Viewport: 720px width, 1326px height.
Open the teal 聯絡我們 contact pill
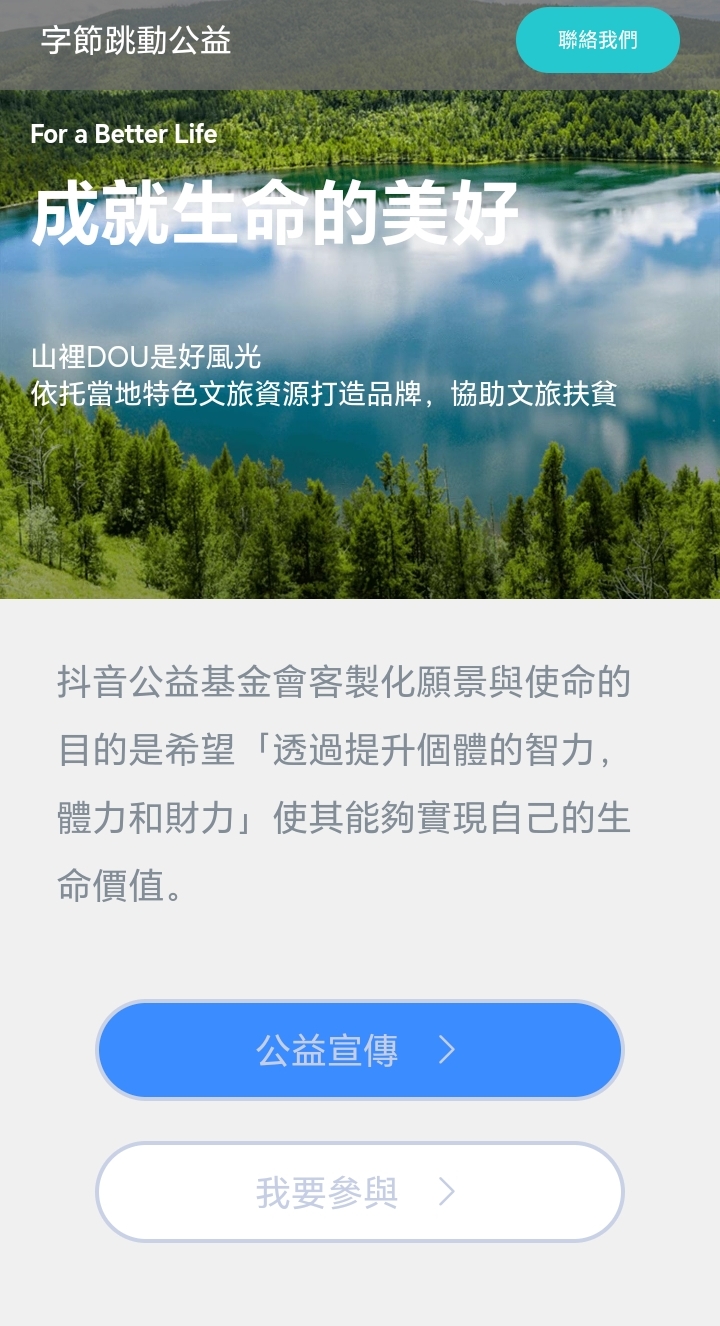click(x=597, y=40)
